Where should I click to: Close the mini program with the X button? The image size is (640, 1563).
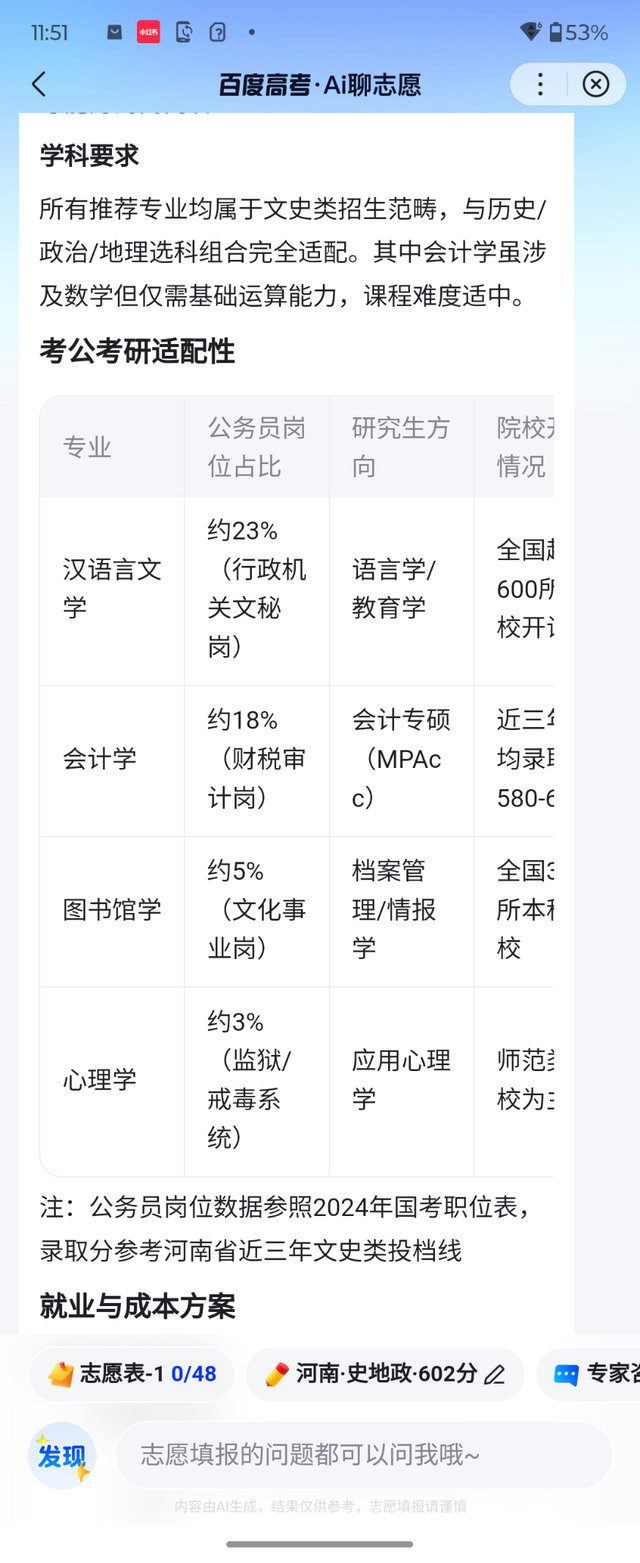coord(596,84)
